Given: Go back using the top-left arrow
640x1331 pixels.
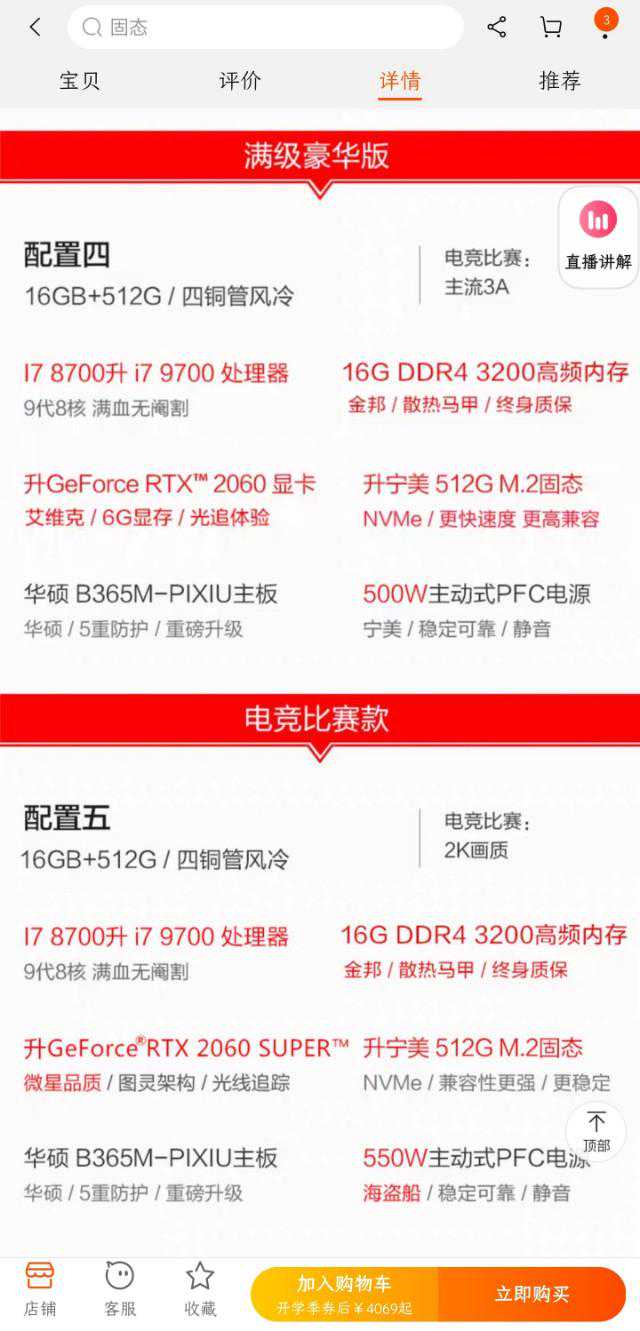Looking at the screenshot, I should pos(35,28).
